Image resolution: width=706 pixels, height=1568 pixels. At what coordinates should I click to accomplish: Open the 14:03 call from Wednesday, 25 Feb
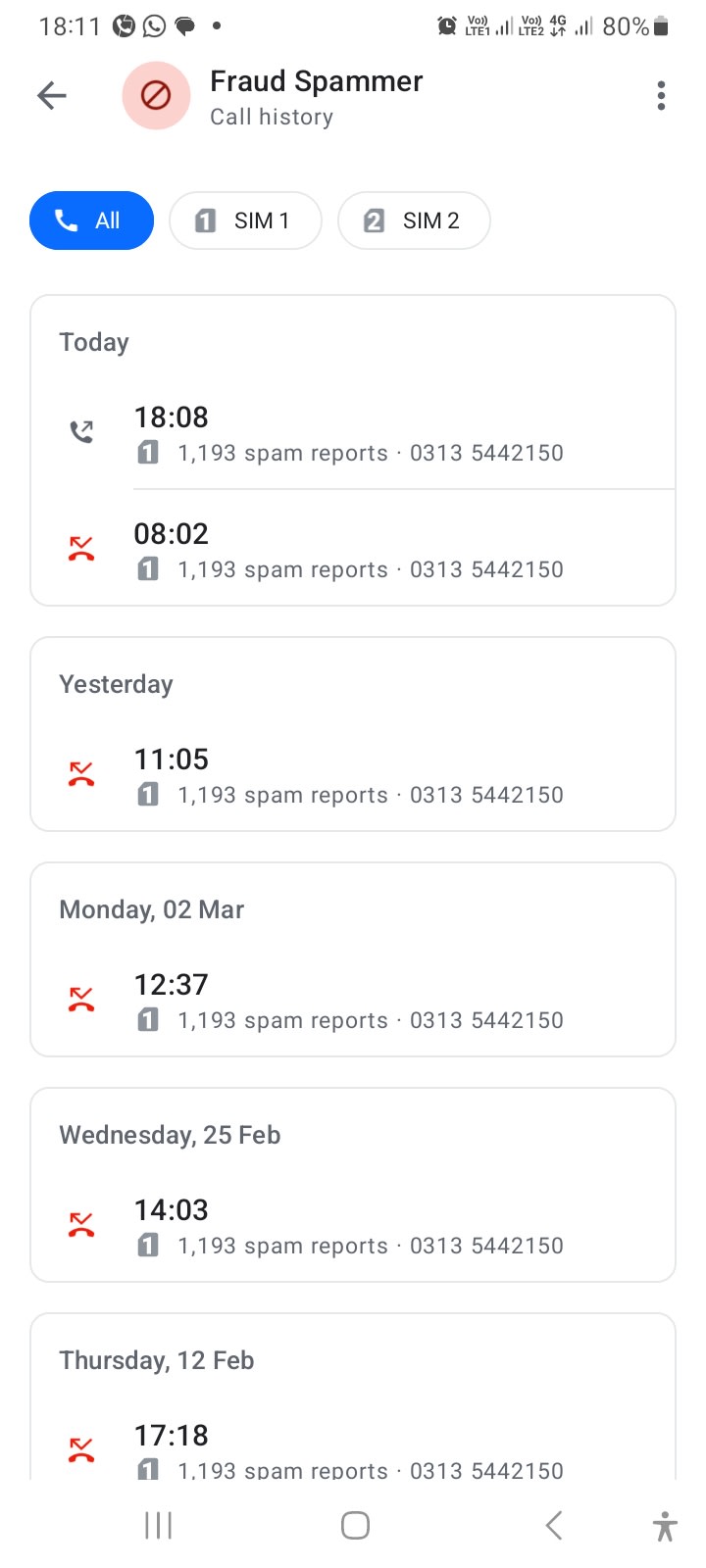point(353,1226)
